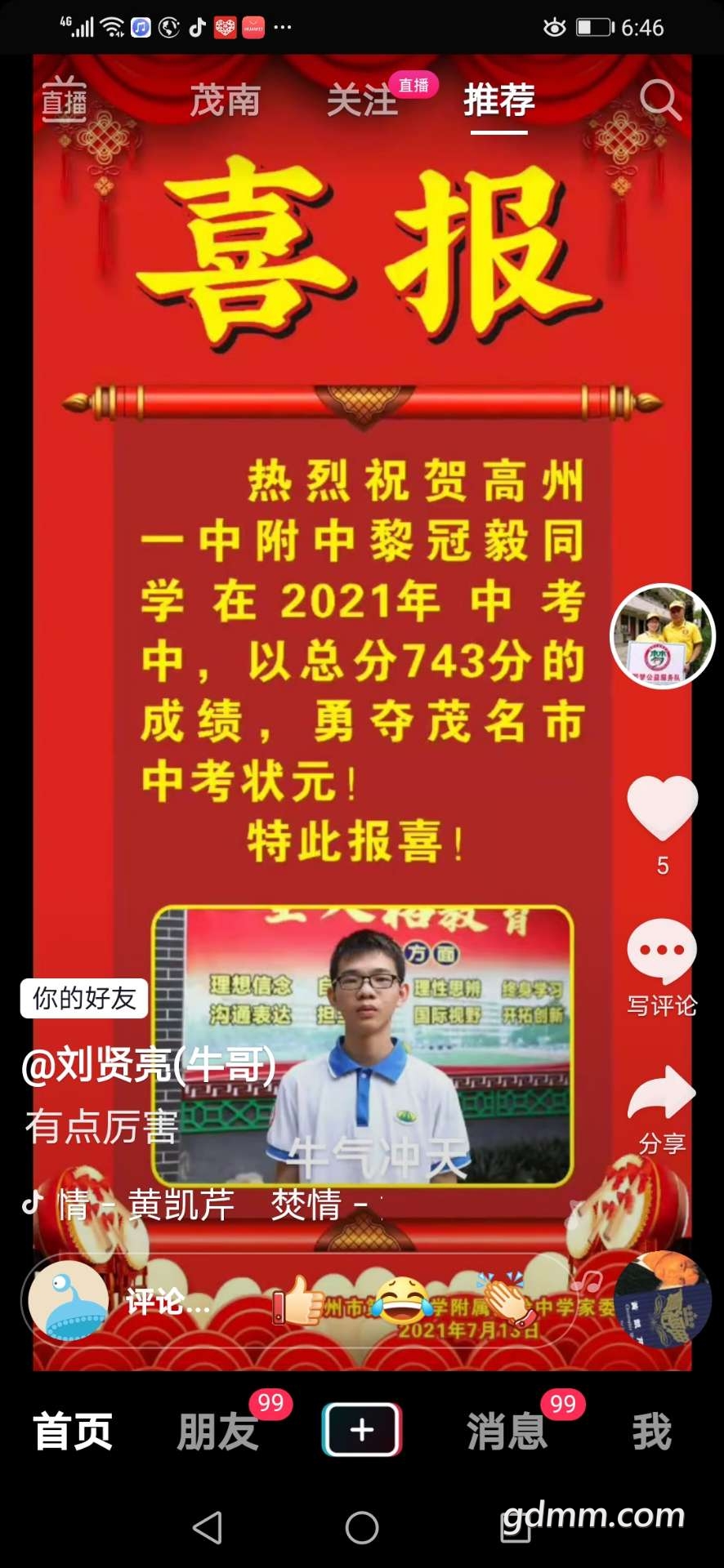Open the video author's avatar
The width and height of the screenshot is (724, 1568).
click(662, 636)
